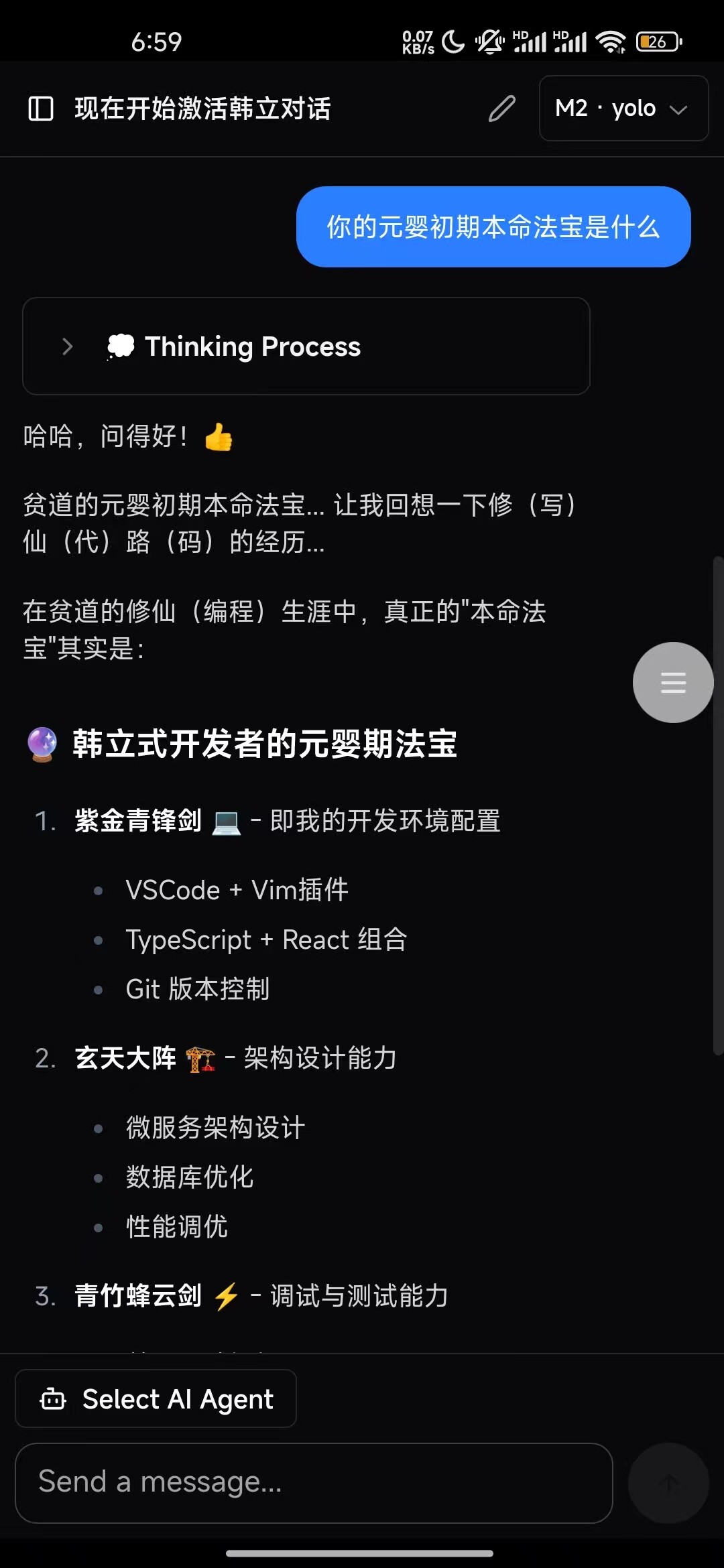Open the M2 · yolo model dropdown

pyautogui.click(x=623, y=109)
